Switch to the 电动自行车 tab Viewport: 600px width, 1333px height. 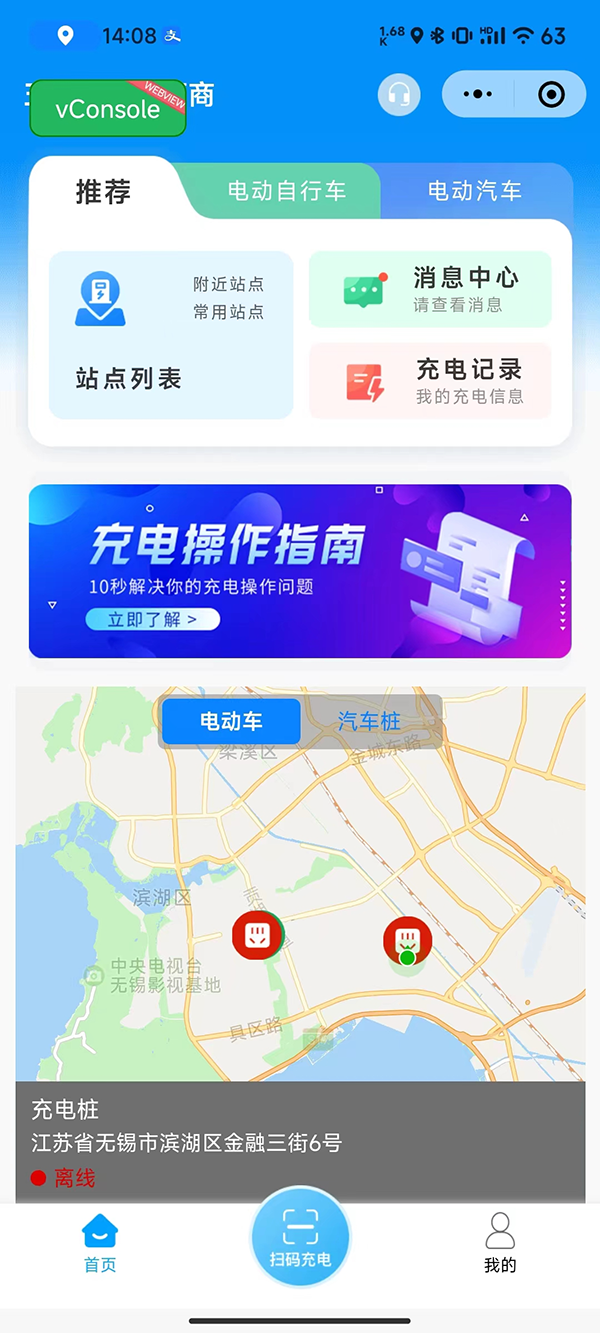(x=286, y=191)
